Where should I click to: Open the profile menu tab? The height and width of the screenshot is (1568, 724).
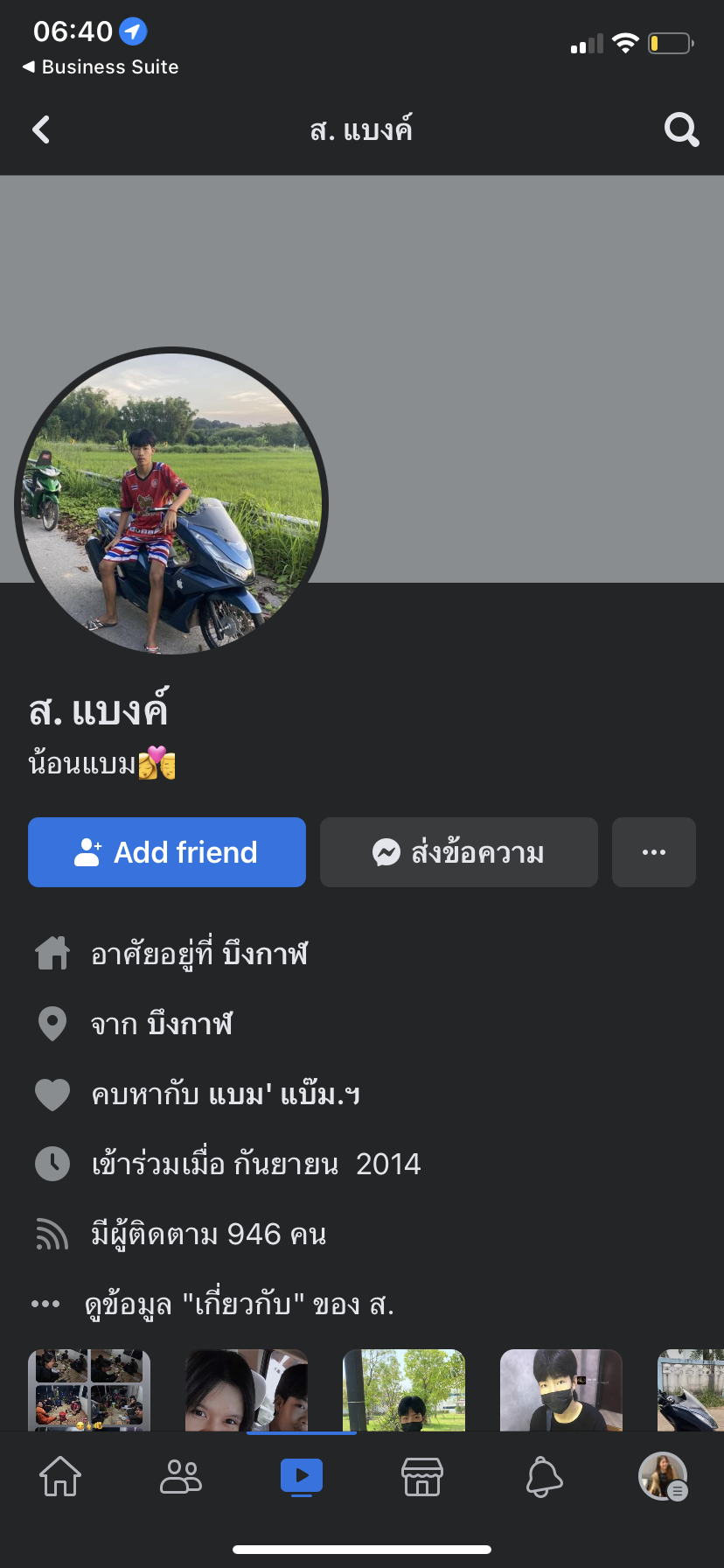coord(663,1477)
